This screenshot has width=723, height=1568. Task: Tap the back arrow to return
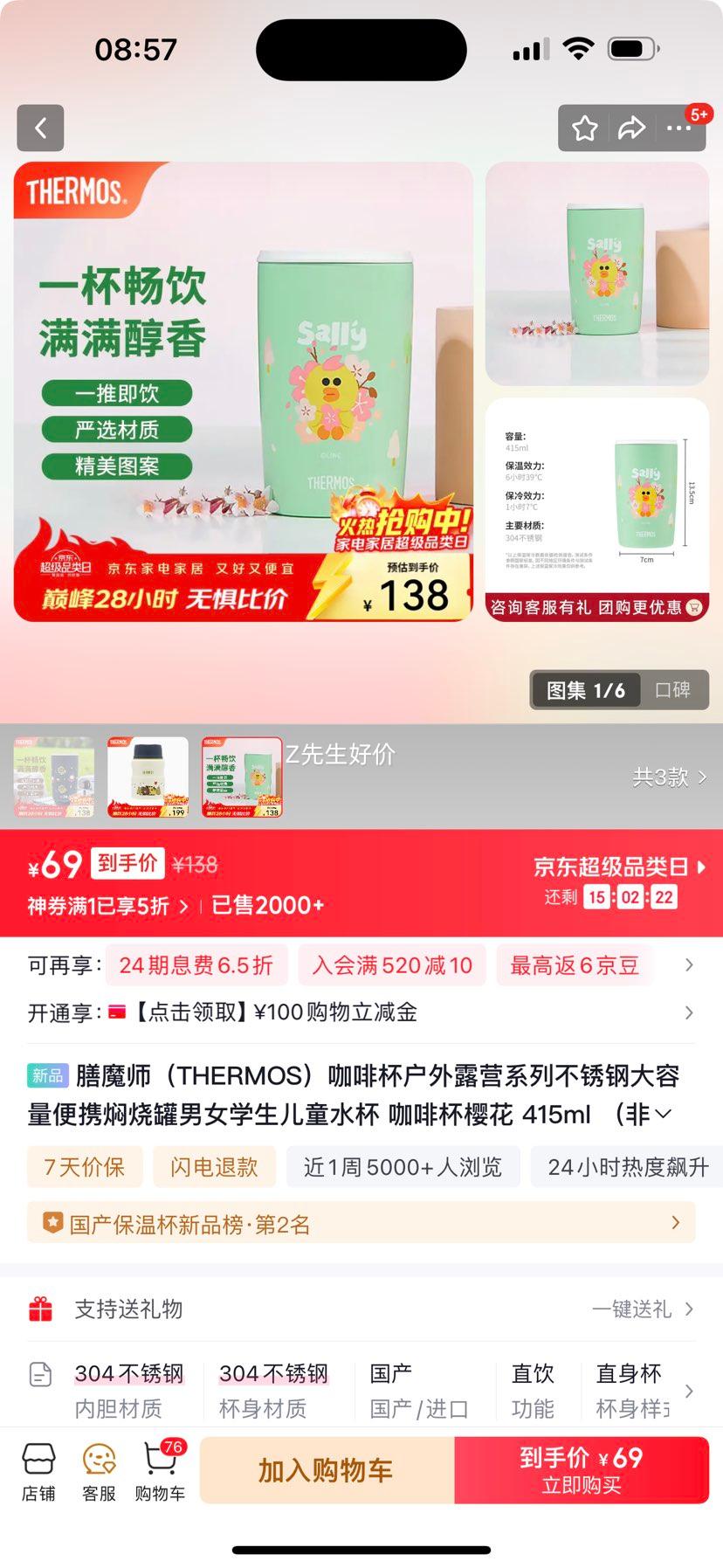[40, 128]
